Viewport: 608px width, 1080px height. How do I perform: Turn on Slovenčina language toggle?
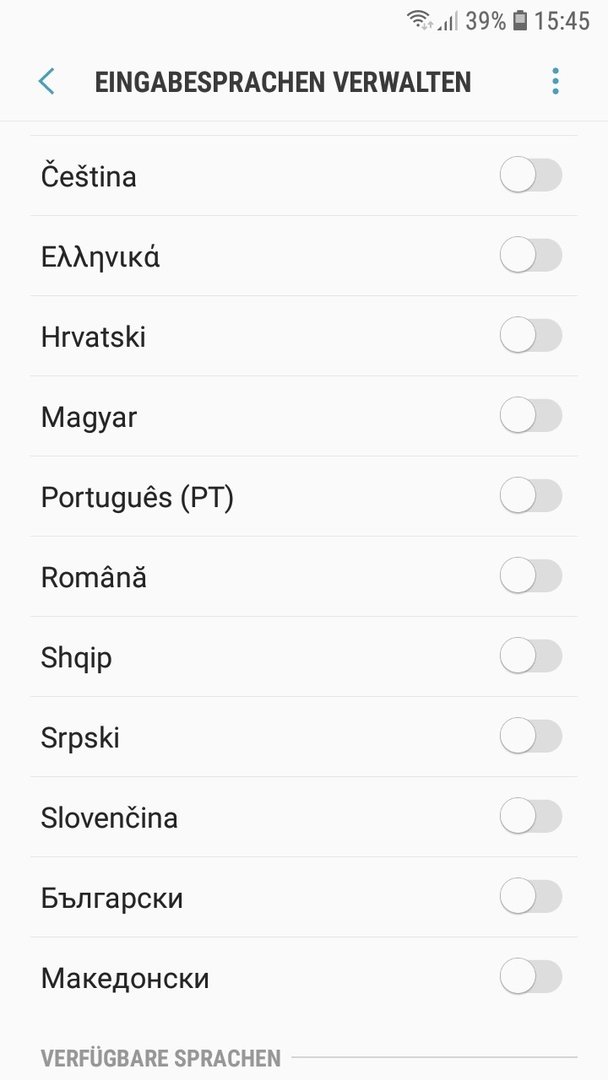(531, 816)
